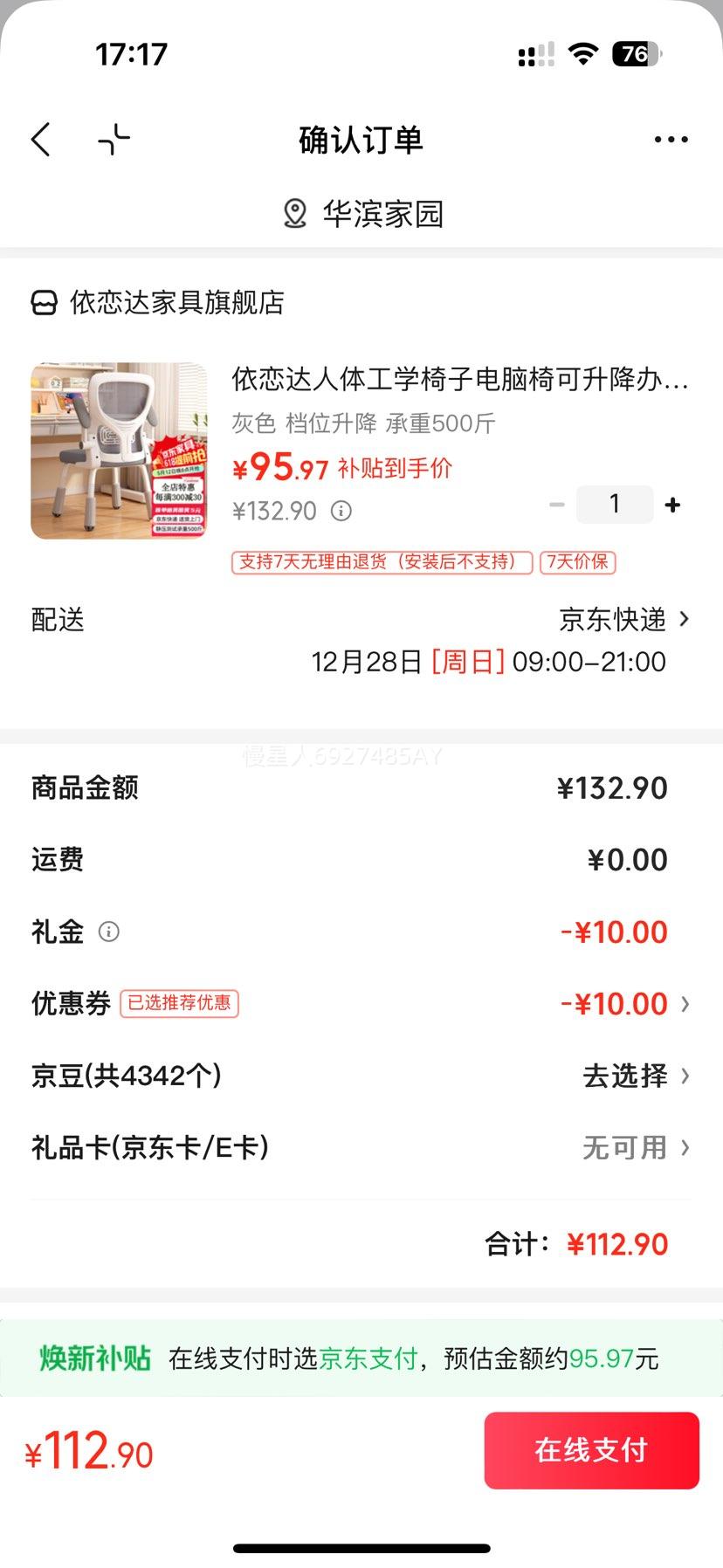Viewport: 723px width, 1568px height.
Task: Tap the back arrow to exit order page
Action: [40, 139]
